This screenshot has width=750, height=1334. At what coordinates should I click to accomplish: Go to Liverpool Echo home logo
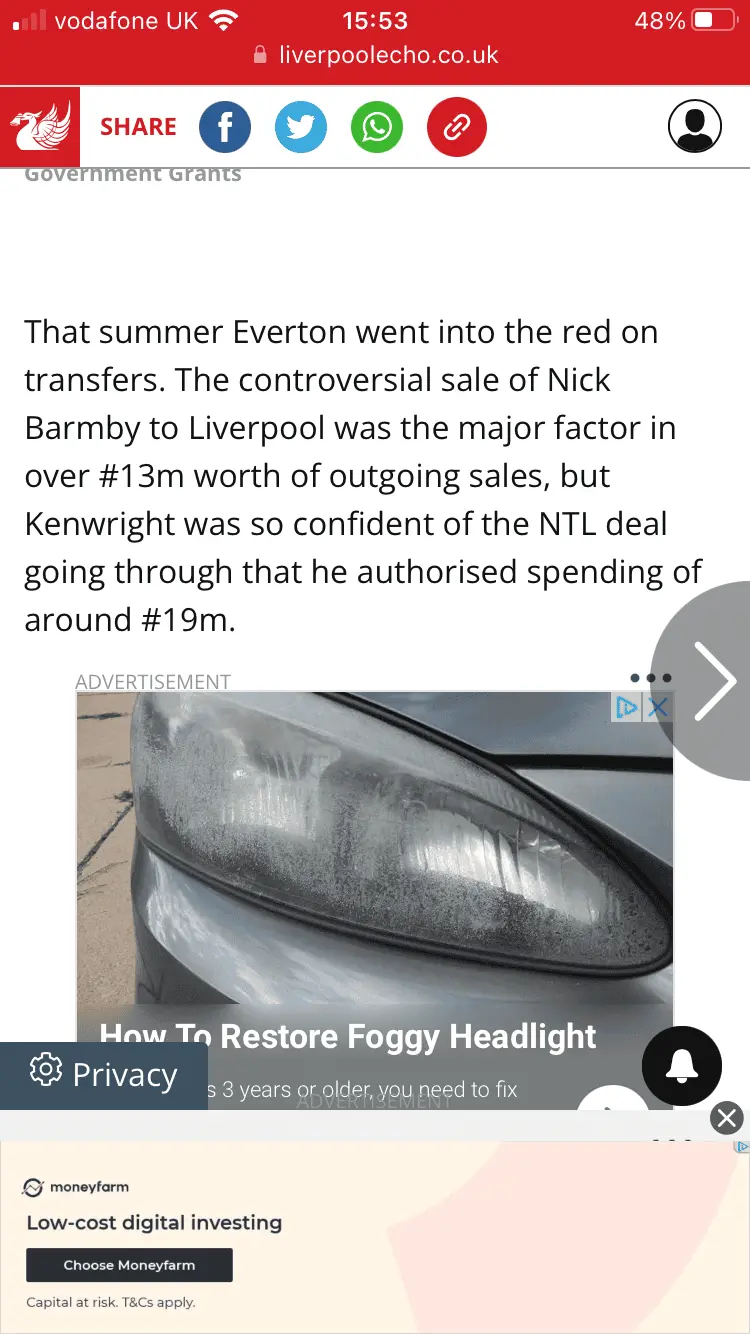tap(40, 127)
